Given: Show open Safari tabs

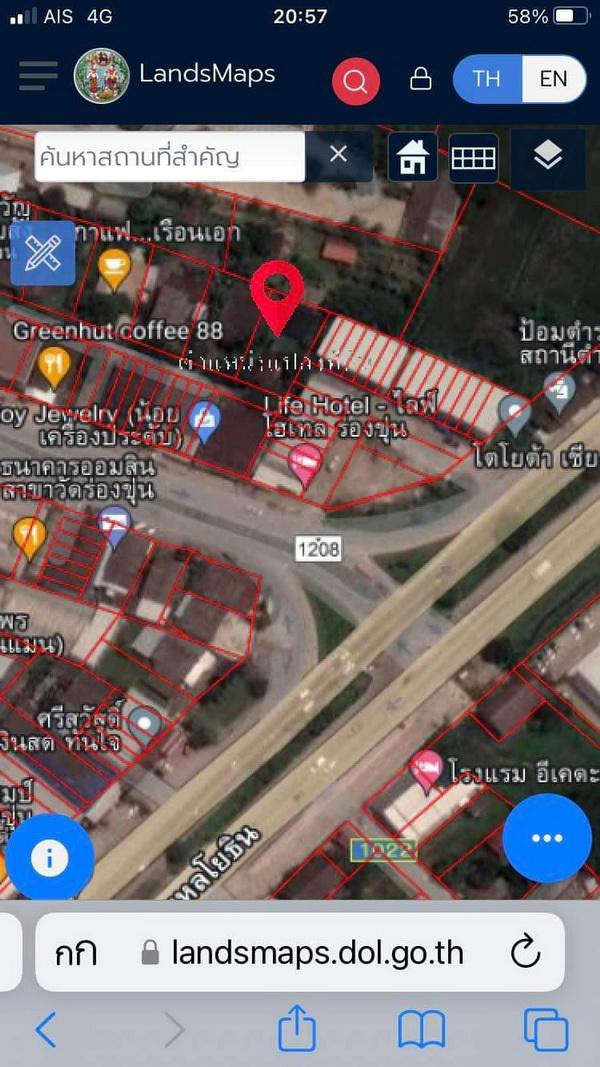Looking at the screenshot, I should pos(546,1030).
